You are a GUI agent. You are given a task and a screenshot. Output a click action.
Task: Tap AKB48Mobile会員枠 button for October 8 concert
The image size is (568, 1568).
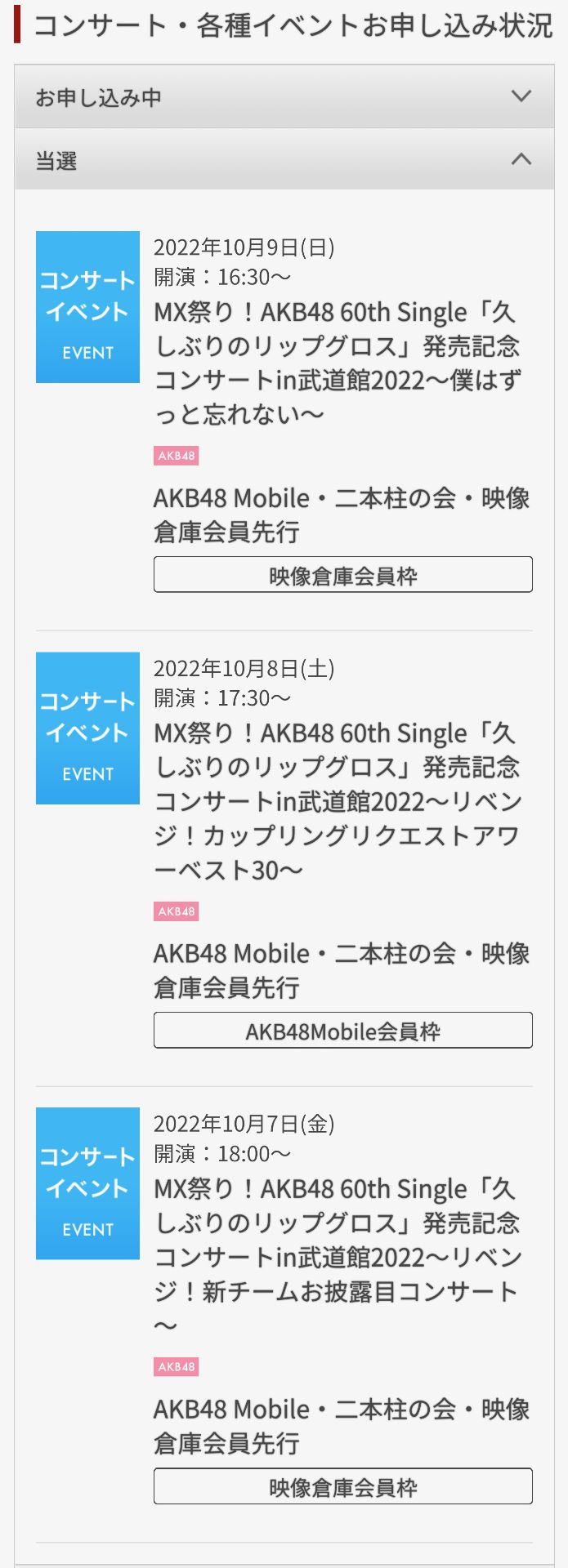(342, 1031)
